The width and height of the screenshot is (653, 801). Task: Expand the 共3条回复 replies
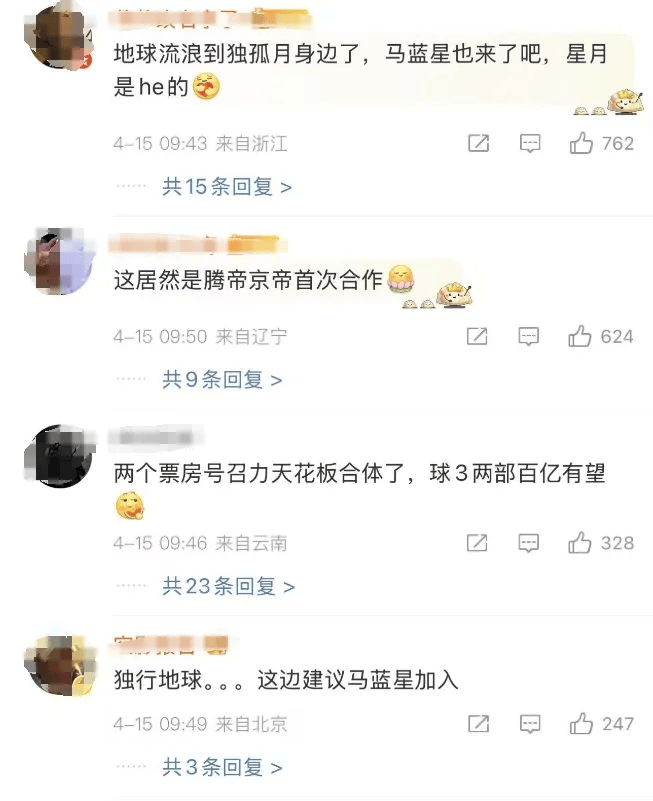click(x=222, y=767)
